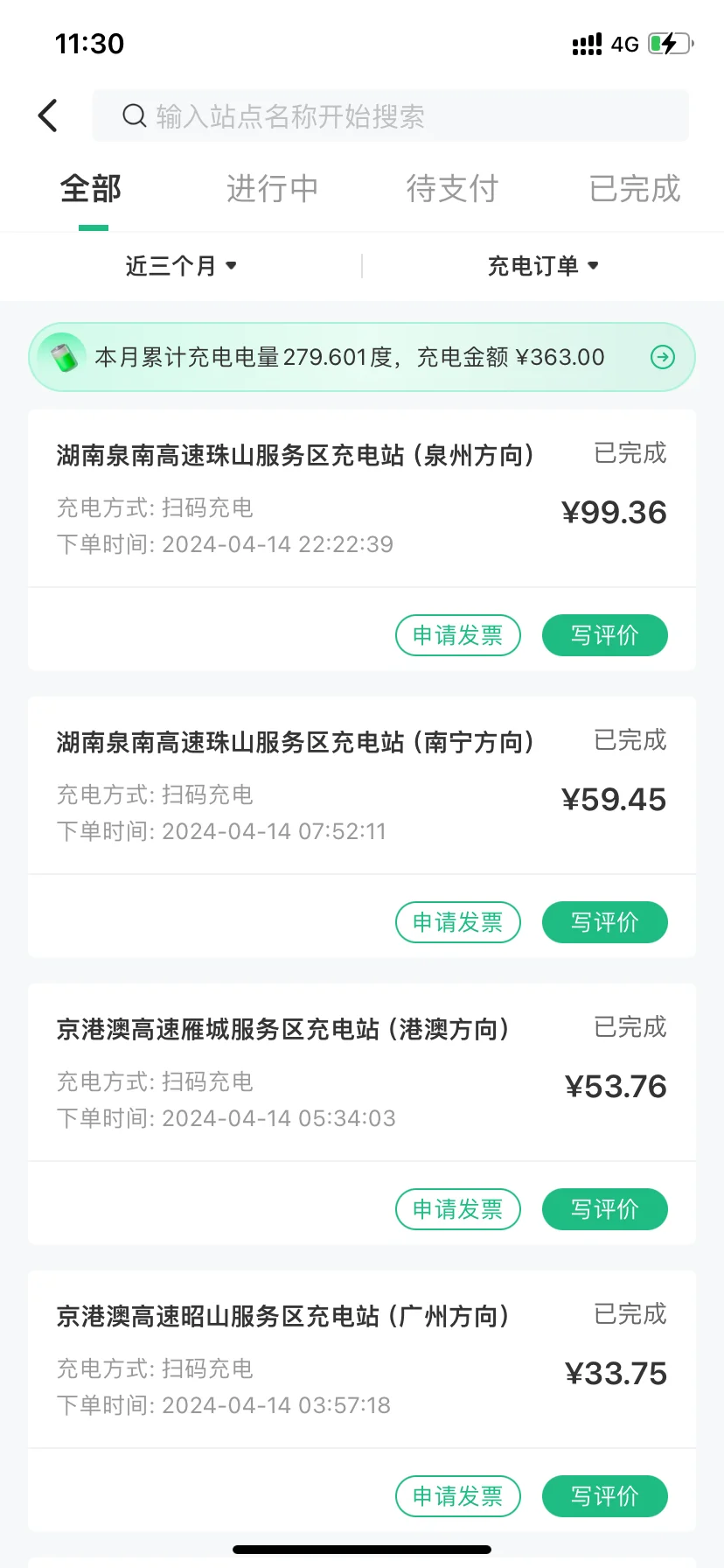Open the 雁城服务区 (港澳方向) order
Image resolution: width=724 pixels, height=1568 pixels.
(362, 1073)
